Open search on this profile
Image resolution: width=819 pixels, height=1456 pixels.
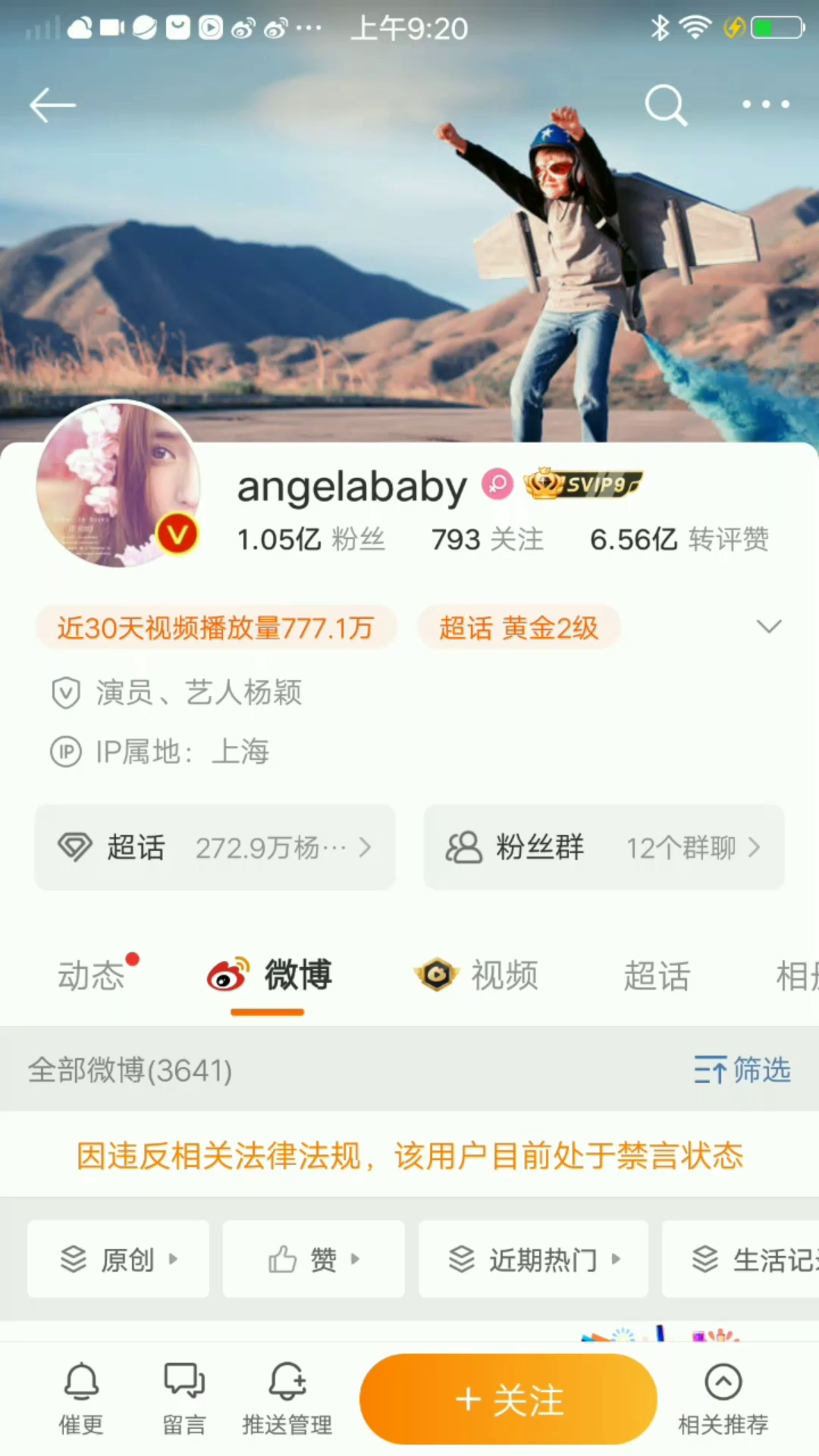coord(666,105)
